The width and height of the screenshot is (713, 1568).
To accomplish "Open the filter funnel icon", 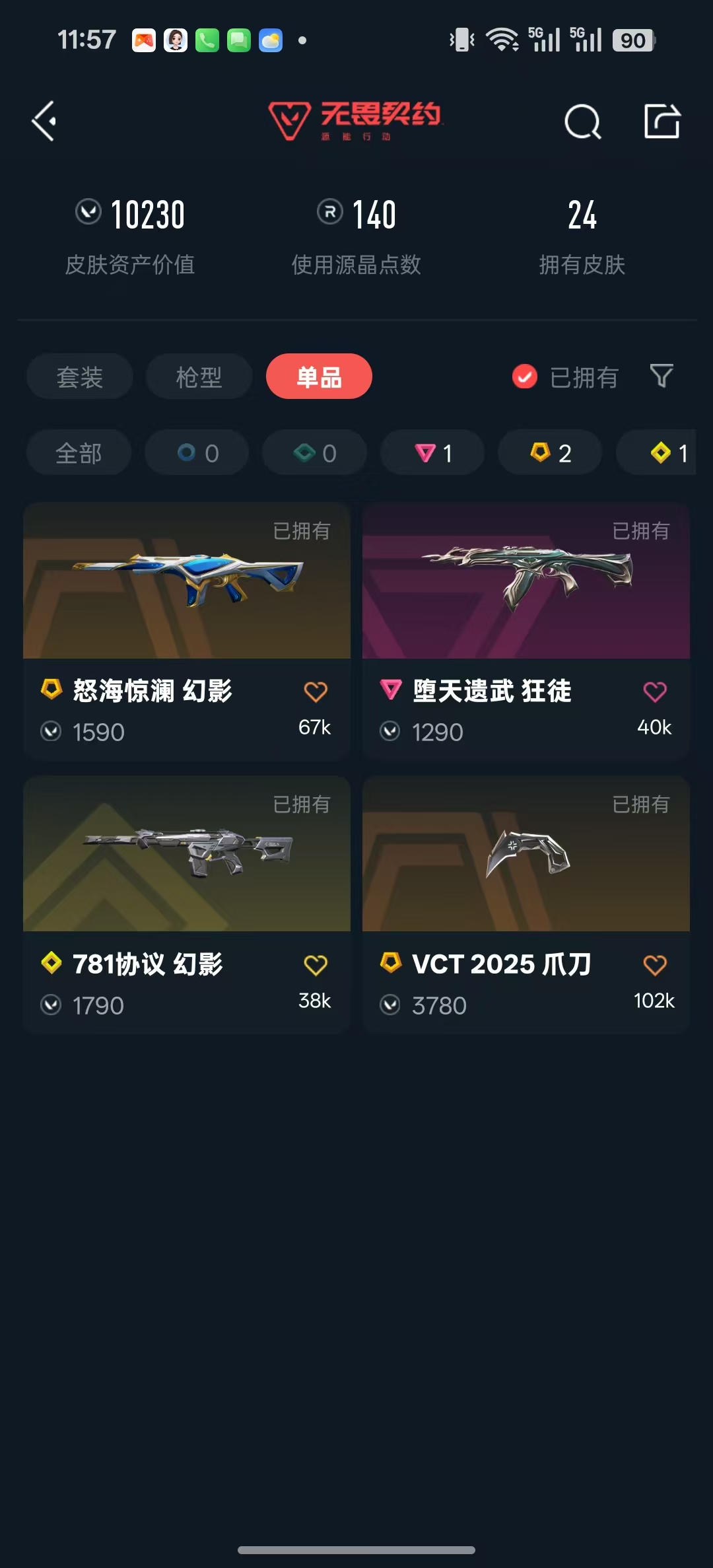I will 662,376.
